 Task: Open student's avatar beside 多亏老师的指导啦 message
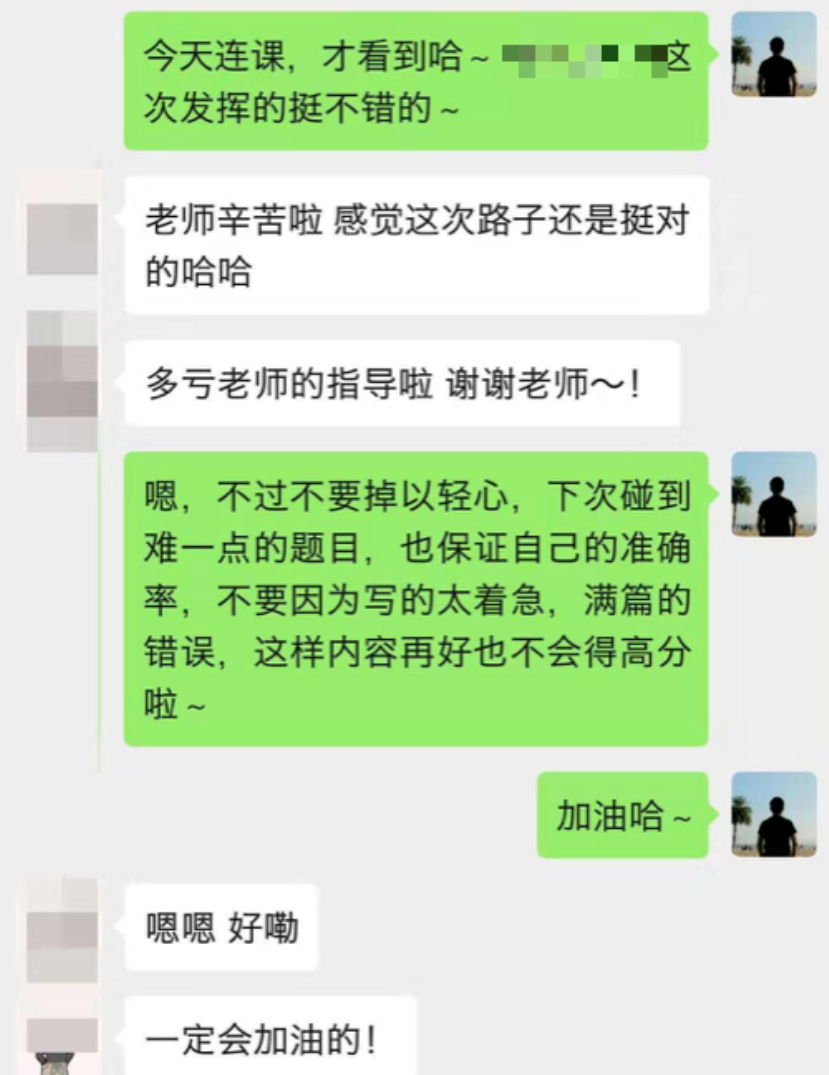coord(62,381)
